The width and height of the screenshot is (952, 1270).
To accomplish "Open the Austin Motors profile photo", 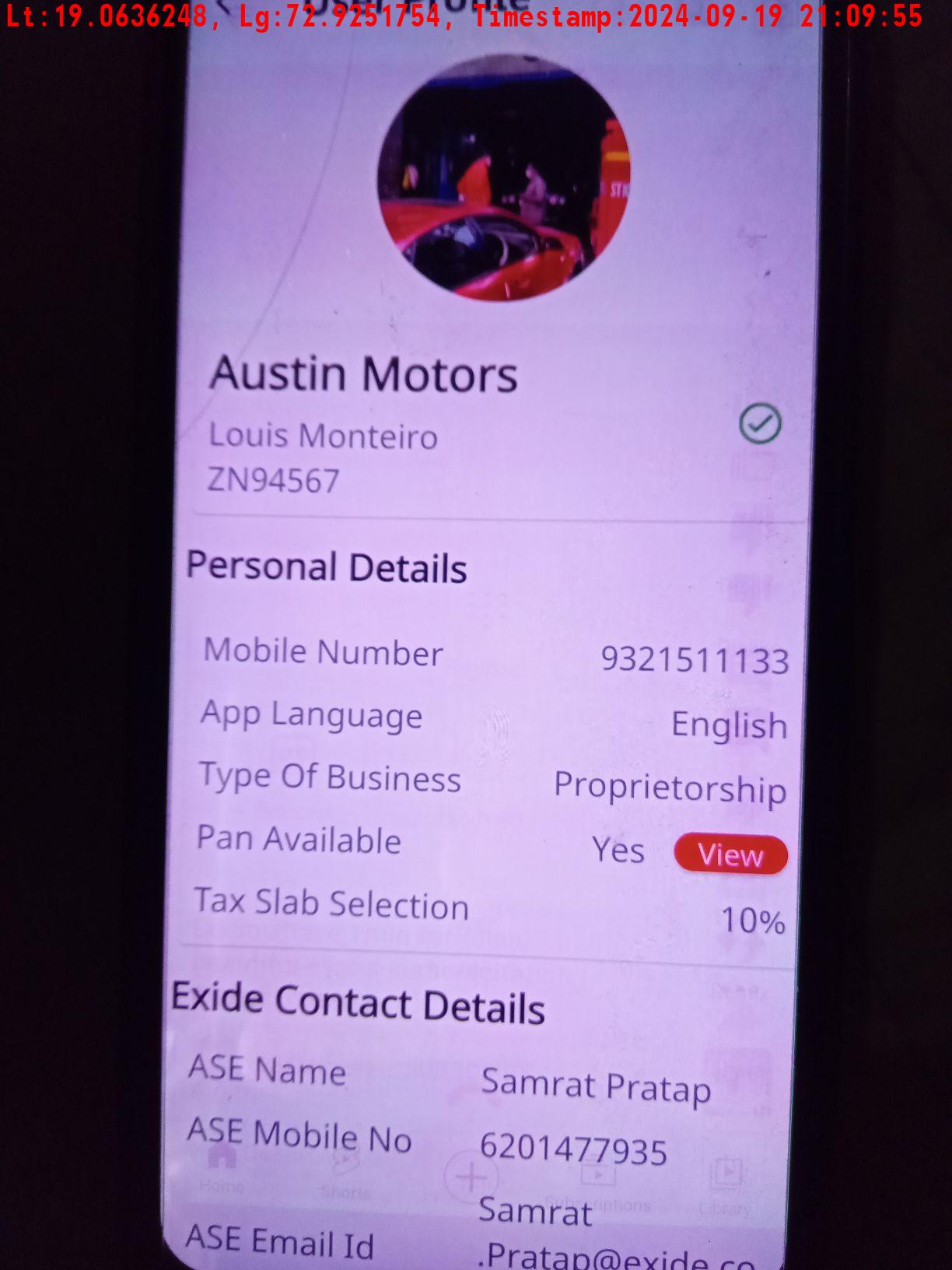I will (504, 177).
